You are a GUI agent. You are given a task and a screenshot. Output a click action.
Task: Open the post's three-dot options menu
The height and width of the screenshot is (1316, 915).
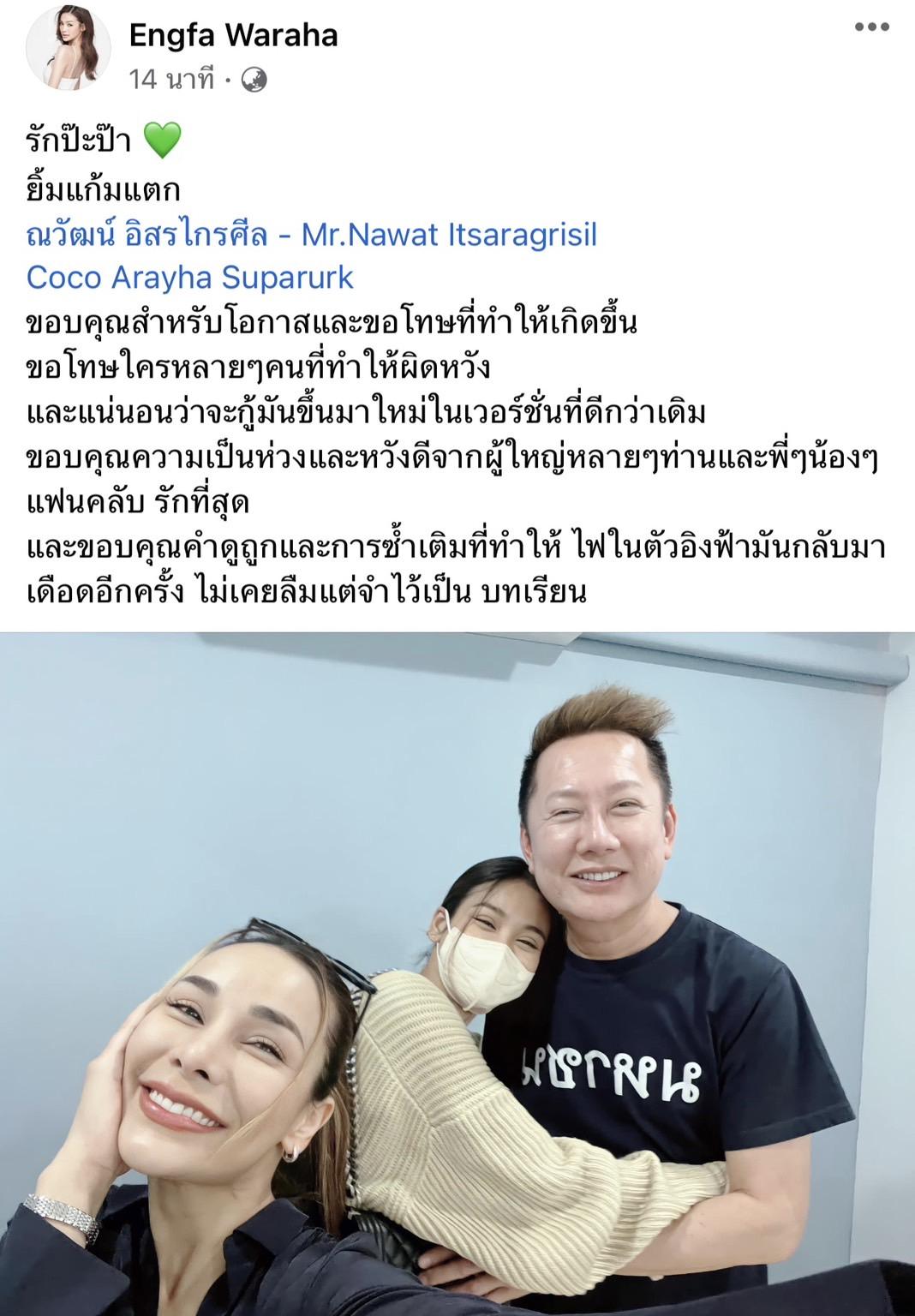tap(871, 27)
